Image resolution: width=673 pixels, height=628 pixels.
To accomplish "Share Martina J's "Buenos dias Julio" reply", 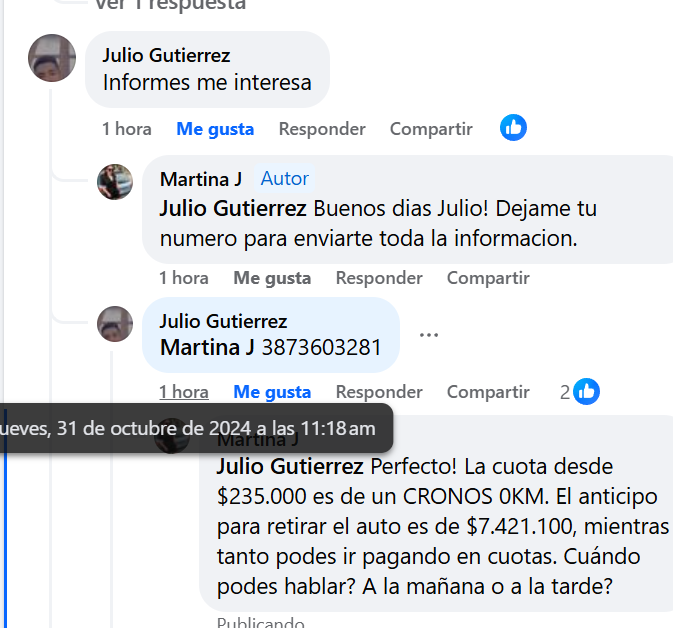I will tap(488, 278).
